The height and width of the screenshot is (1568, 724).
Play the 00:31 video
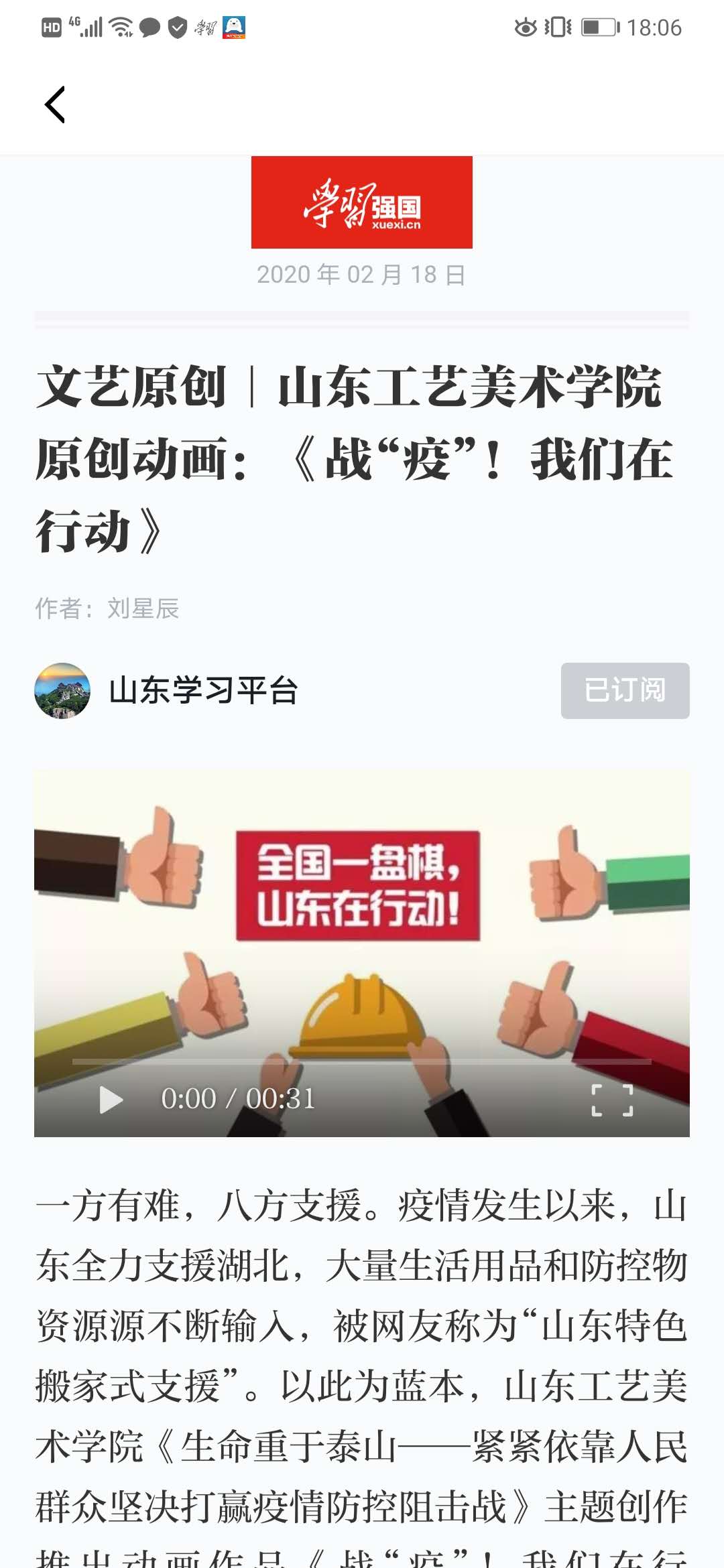point(111,1100)
